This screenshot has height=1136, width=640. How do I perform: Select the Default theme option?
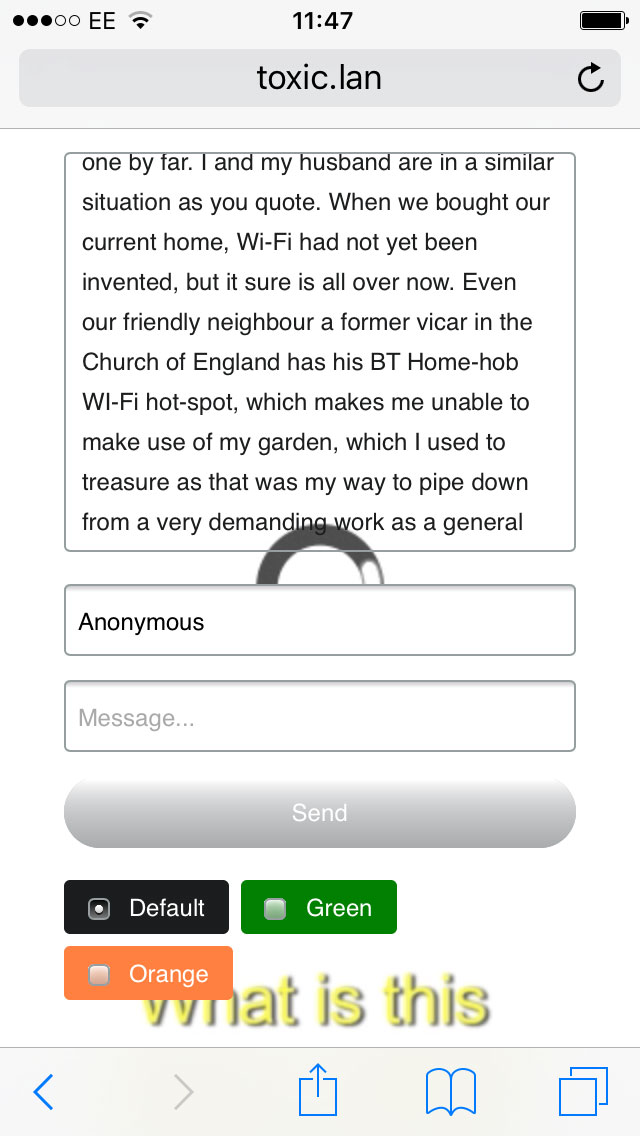(146, 907)
